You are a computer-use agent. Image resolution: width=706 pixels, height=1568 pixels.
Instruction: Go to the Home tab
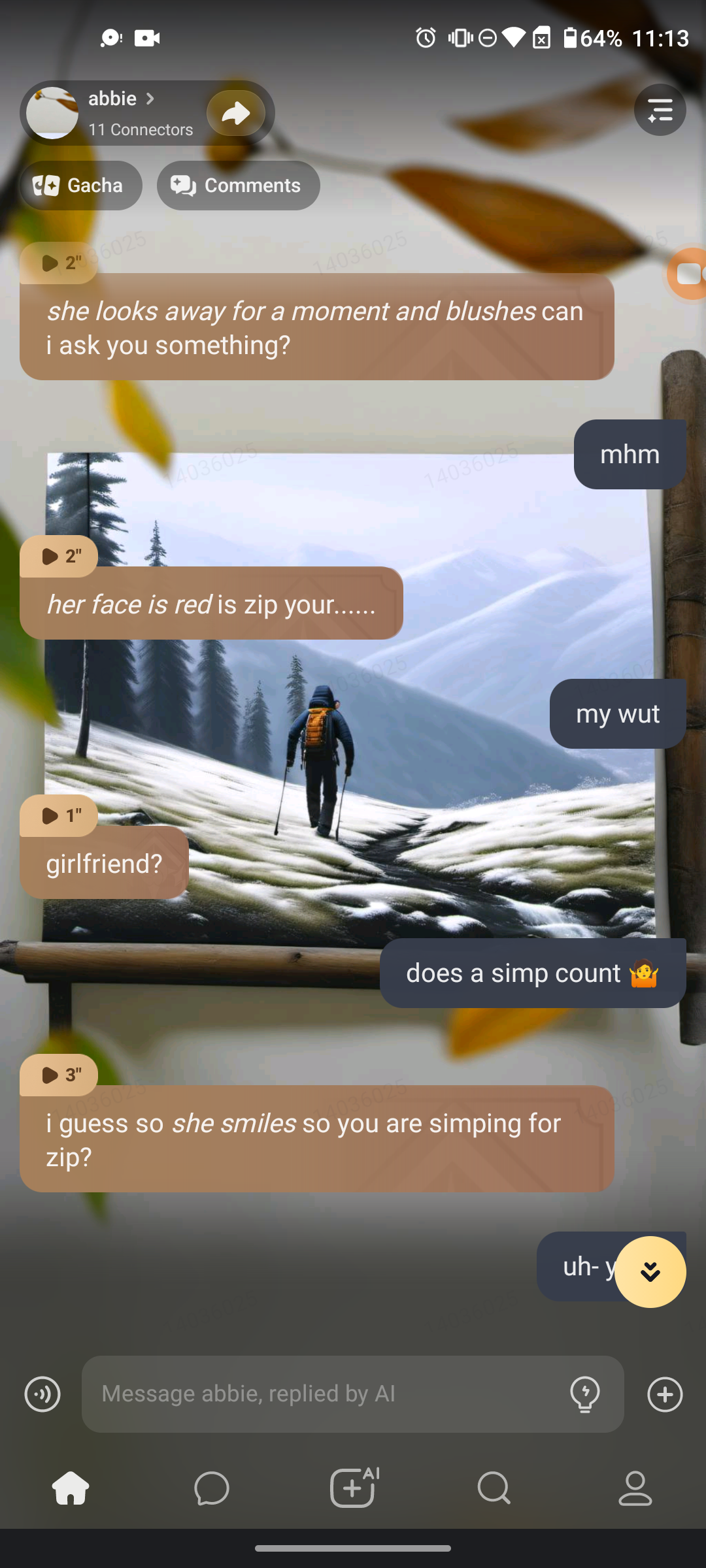(x=71, y=1488)
